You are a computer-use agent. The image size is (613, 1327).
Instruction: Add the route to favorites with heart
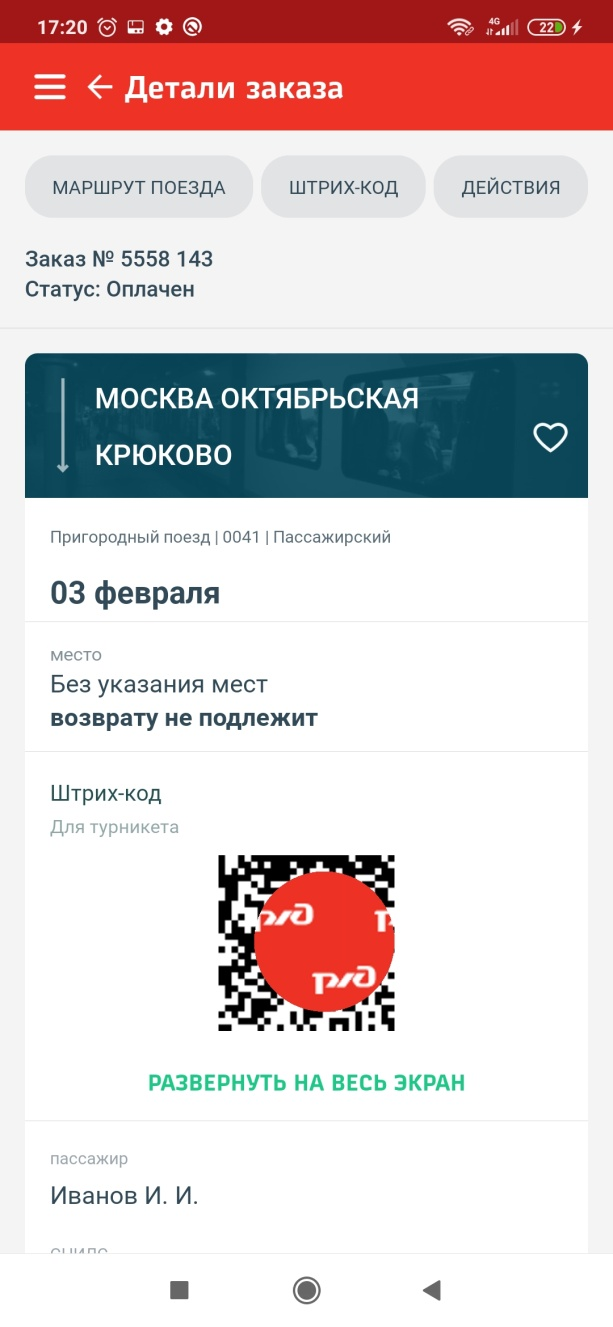tap(550, 437)
